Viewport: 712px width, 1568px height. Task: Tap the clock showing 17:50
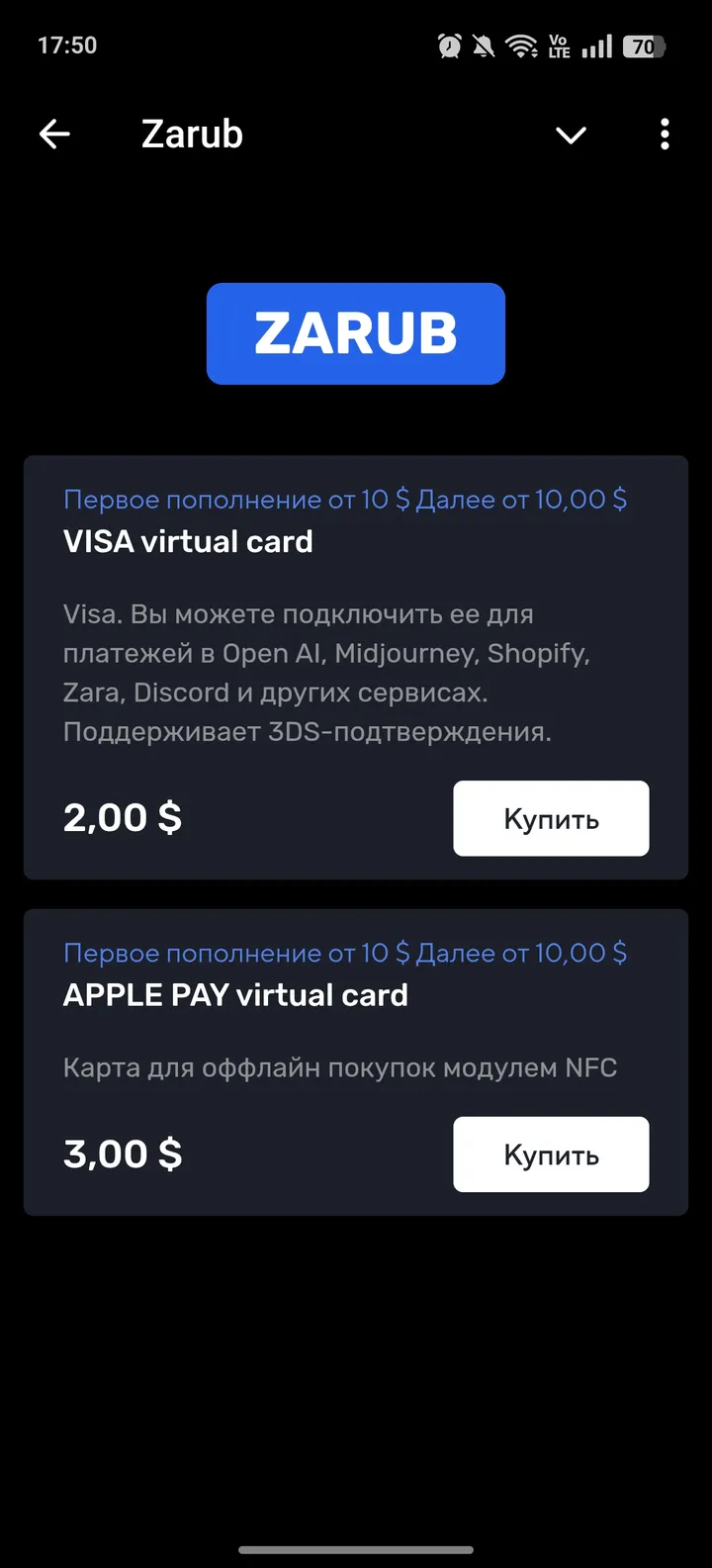click(66, 45)
